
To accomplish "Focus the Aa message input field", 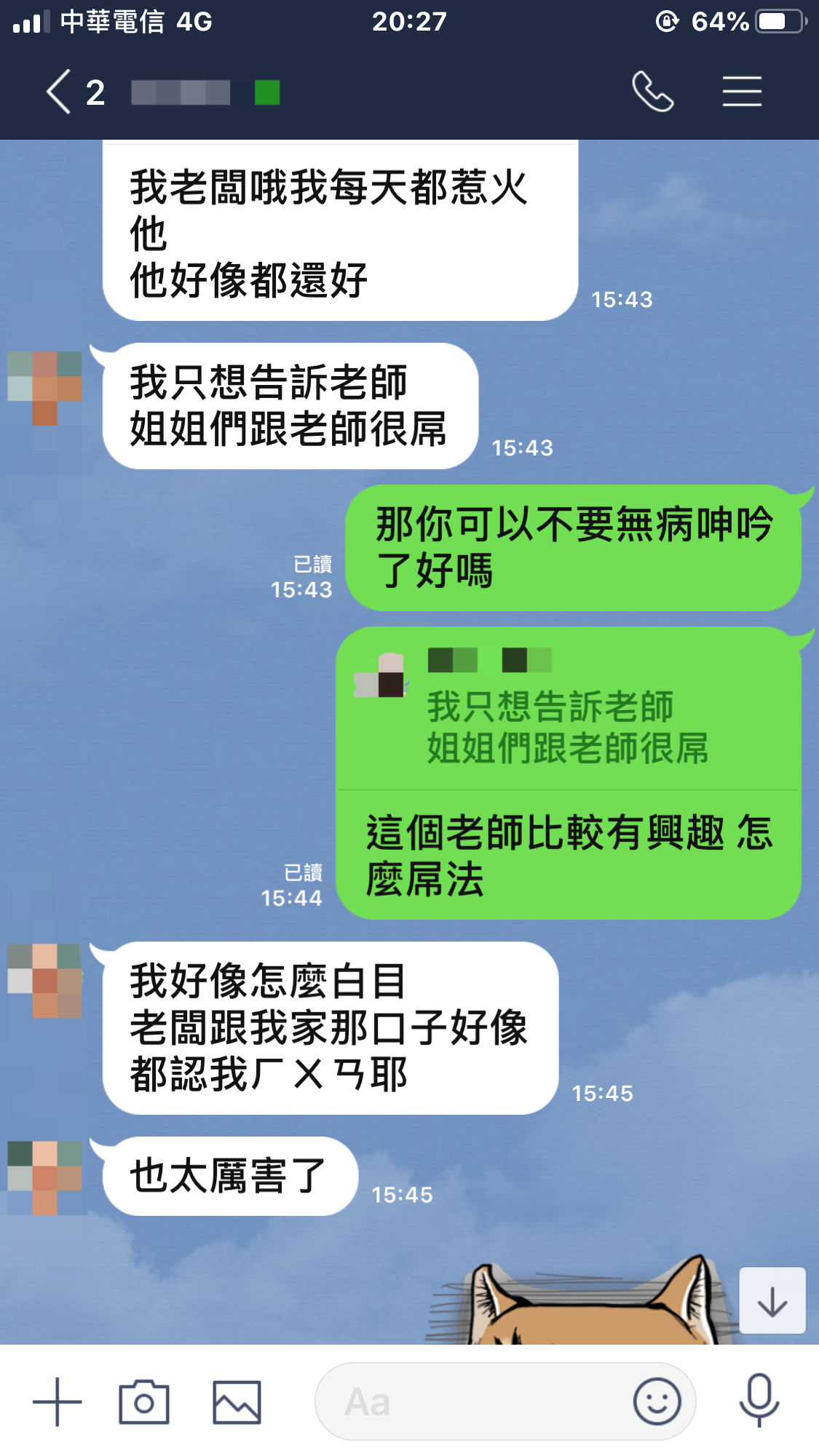I will tap(473, 1401).
